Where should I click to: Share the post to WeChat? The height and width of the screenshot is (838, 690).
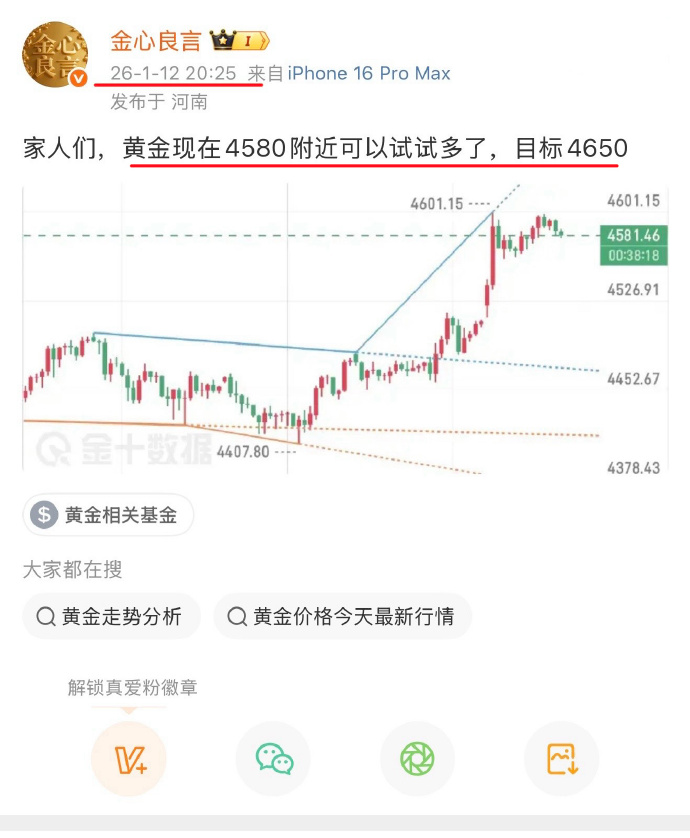[274, 759]
